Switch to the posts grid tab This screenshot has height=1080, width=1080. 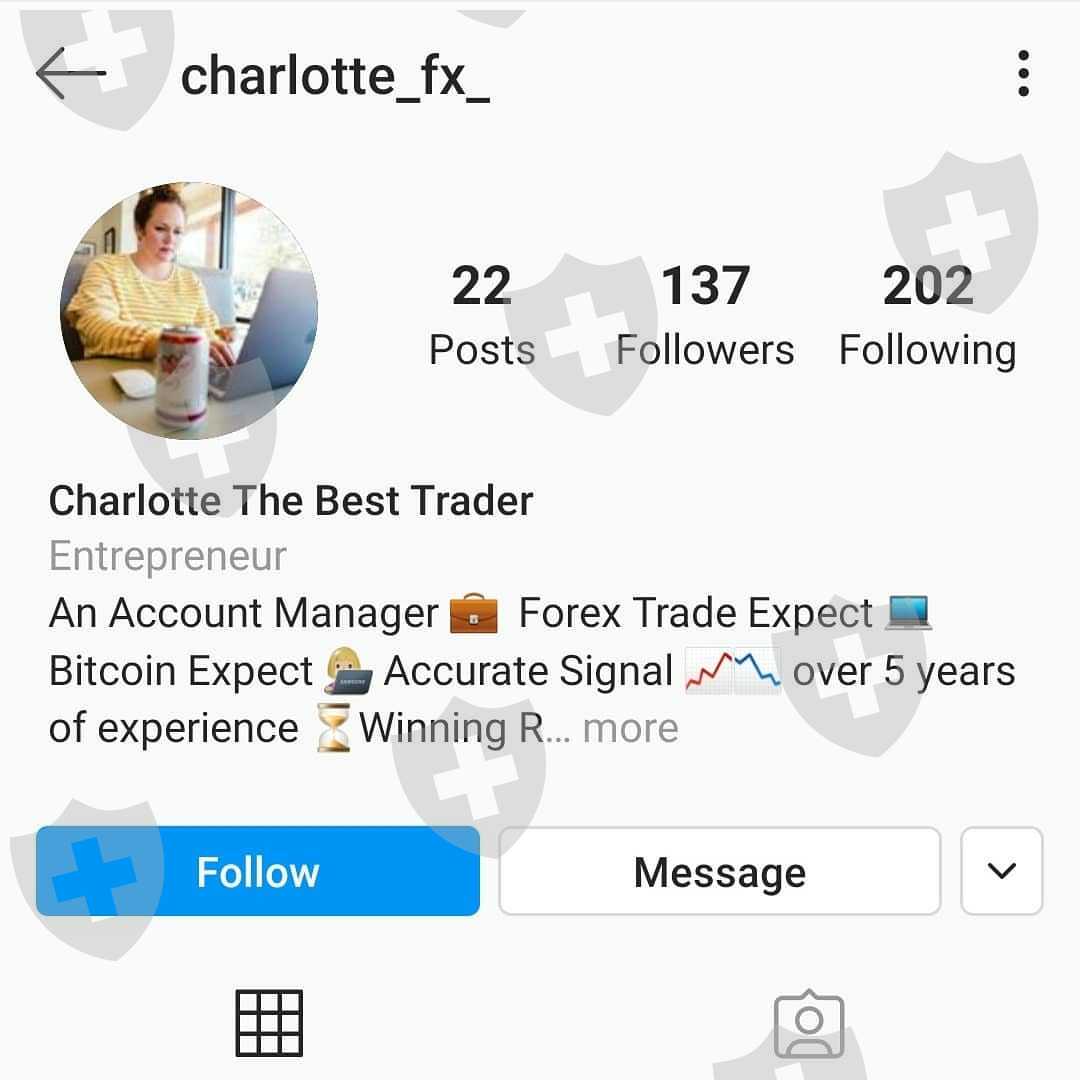[269, 1023]
